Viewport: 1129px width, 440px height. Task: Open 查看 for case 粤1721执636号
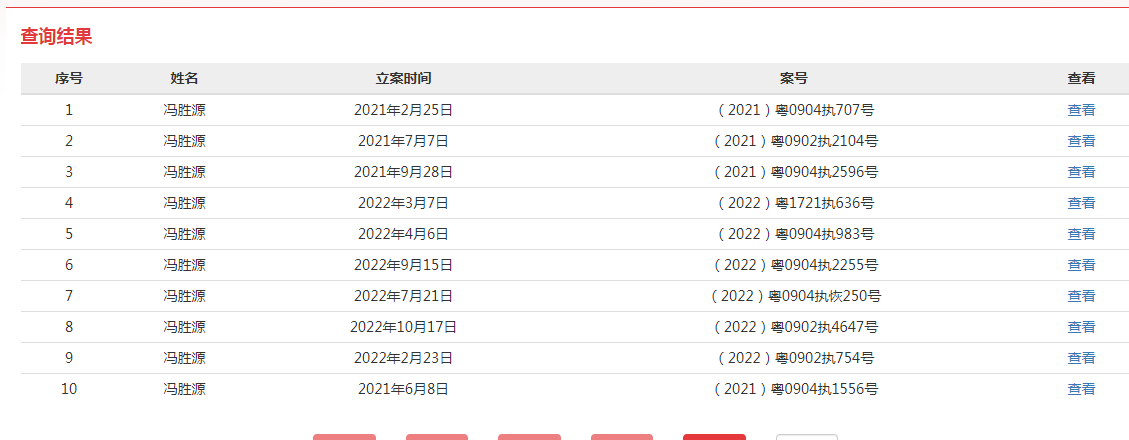click(x=1080, y=203)
